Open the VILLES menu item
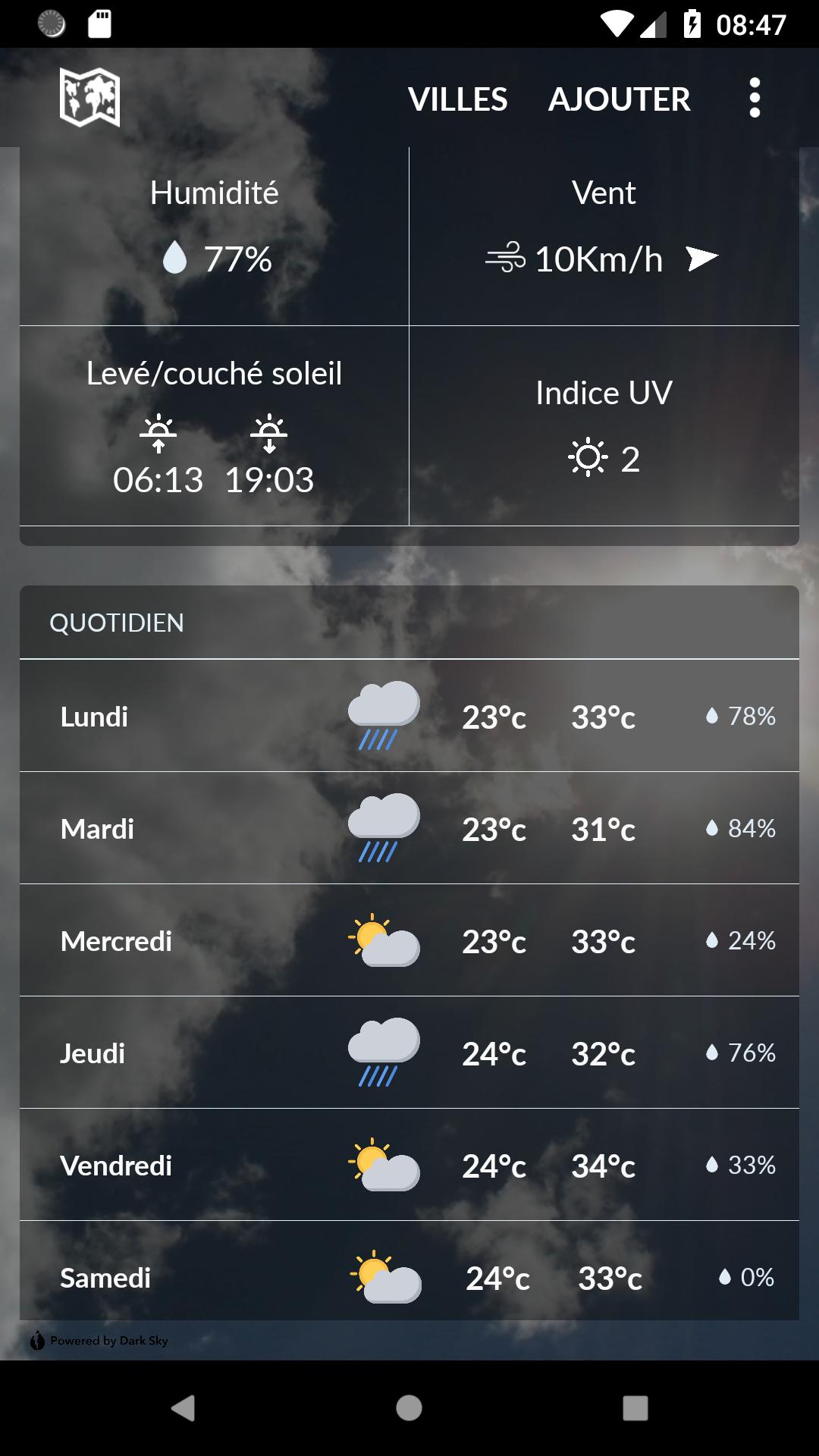The image size is (819, 1456). tap(458, 99)
